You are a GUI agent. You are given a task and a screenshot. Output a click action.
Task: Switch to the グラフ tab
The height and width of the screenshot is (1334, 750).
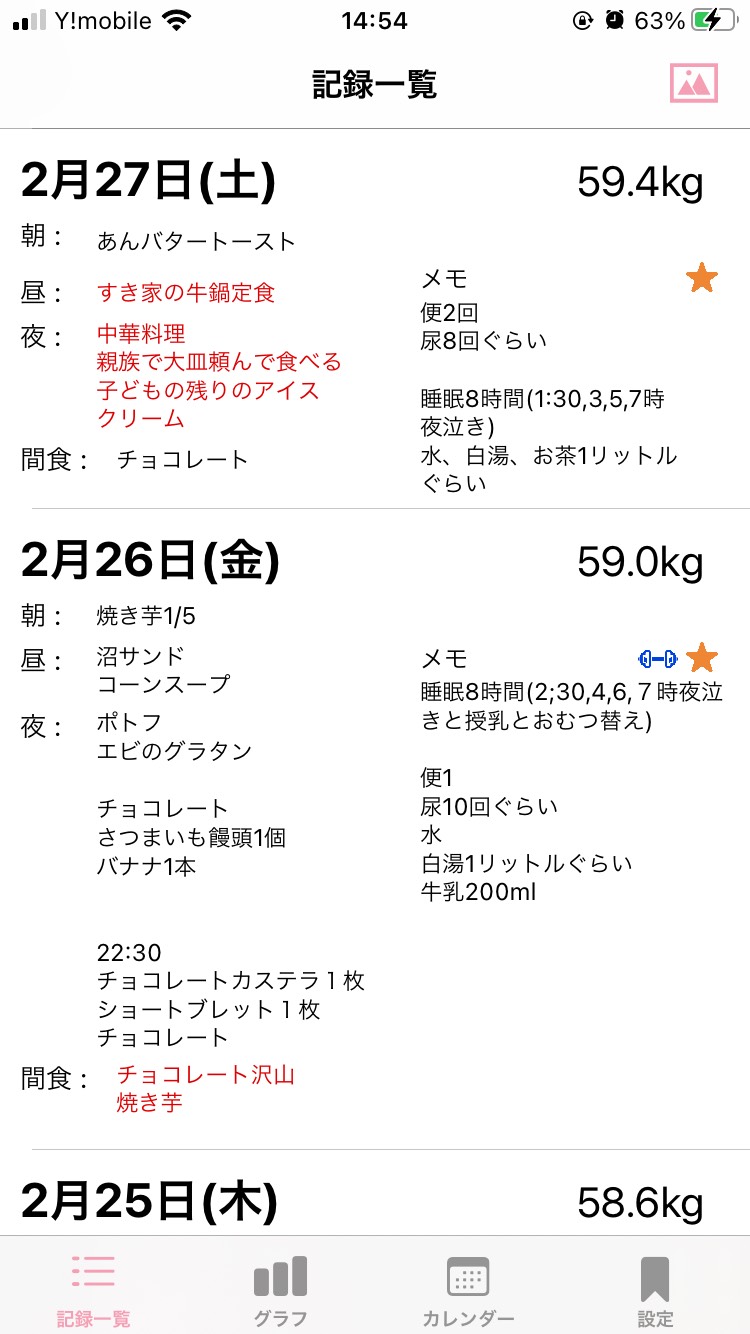pos(280,1290)
